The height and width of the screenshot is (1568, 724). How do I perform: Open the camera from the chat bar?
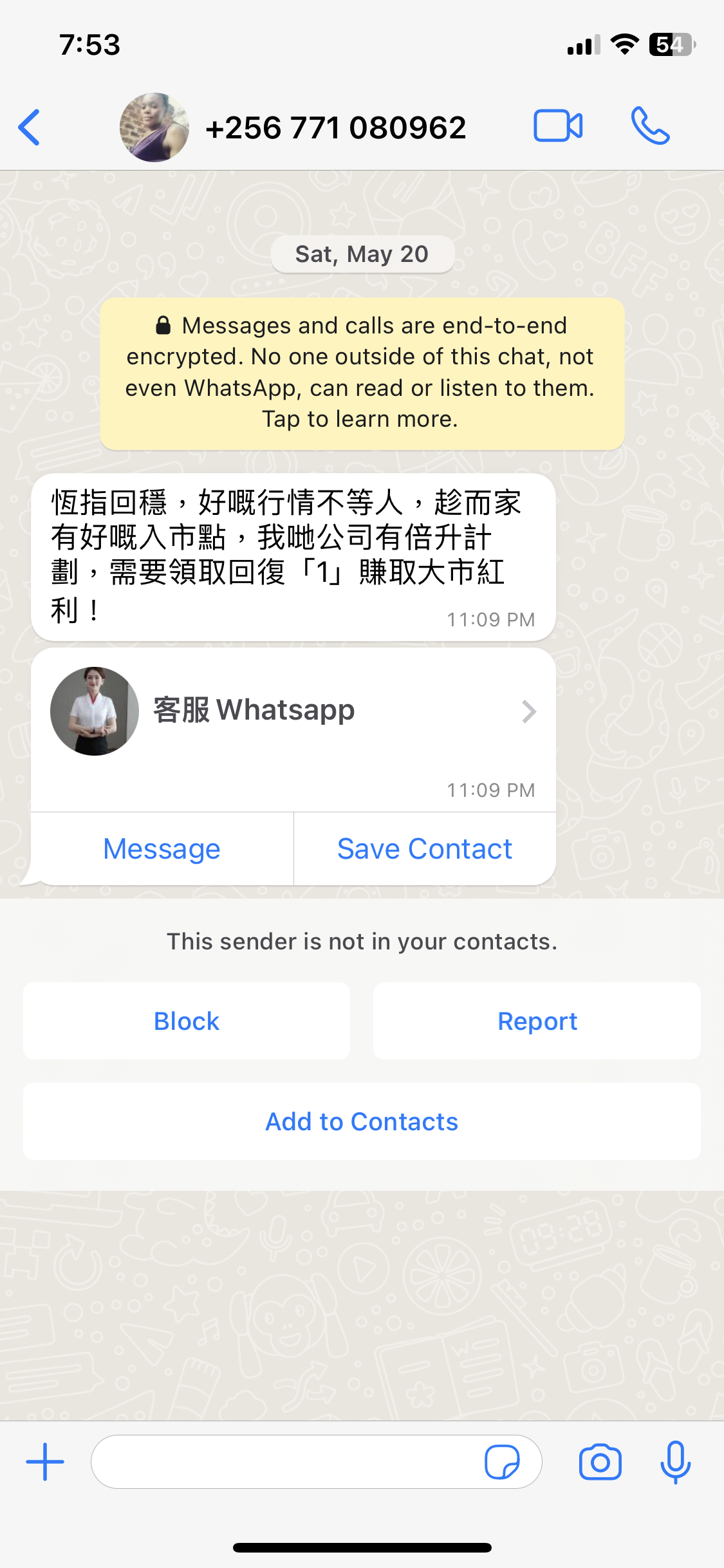click(x=600, y=1462)
